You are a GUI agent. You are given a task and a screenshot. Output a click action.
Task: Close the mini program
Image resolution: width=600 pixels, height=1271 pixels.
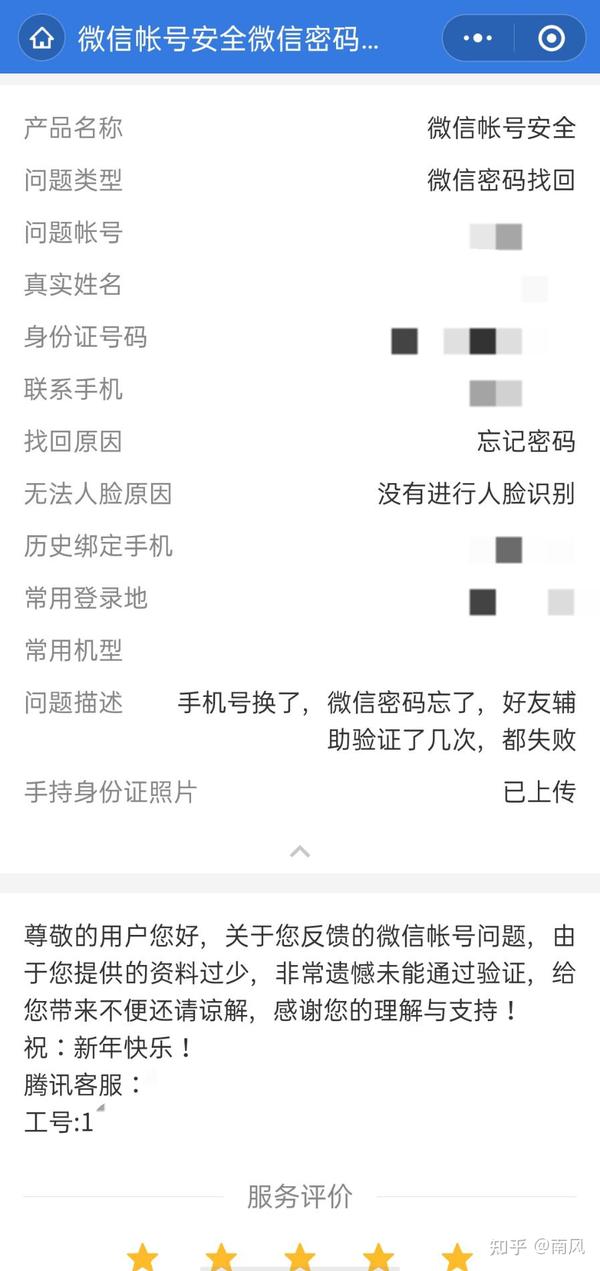pyautogui.click(x=551, y=39)
